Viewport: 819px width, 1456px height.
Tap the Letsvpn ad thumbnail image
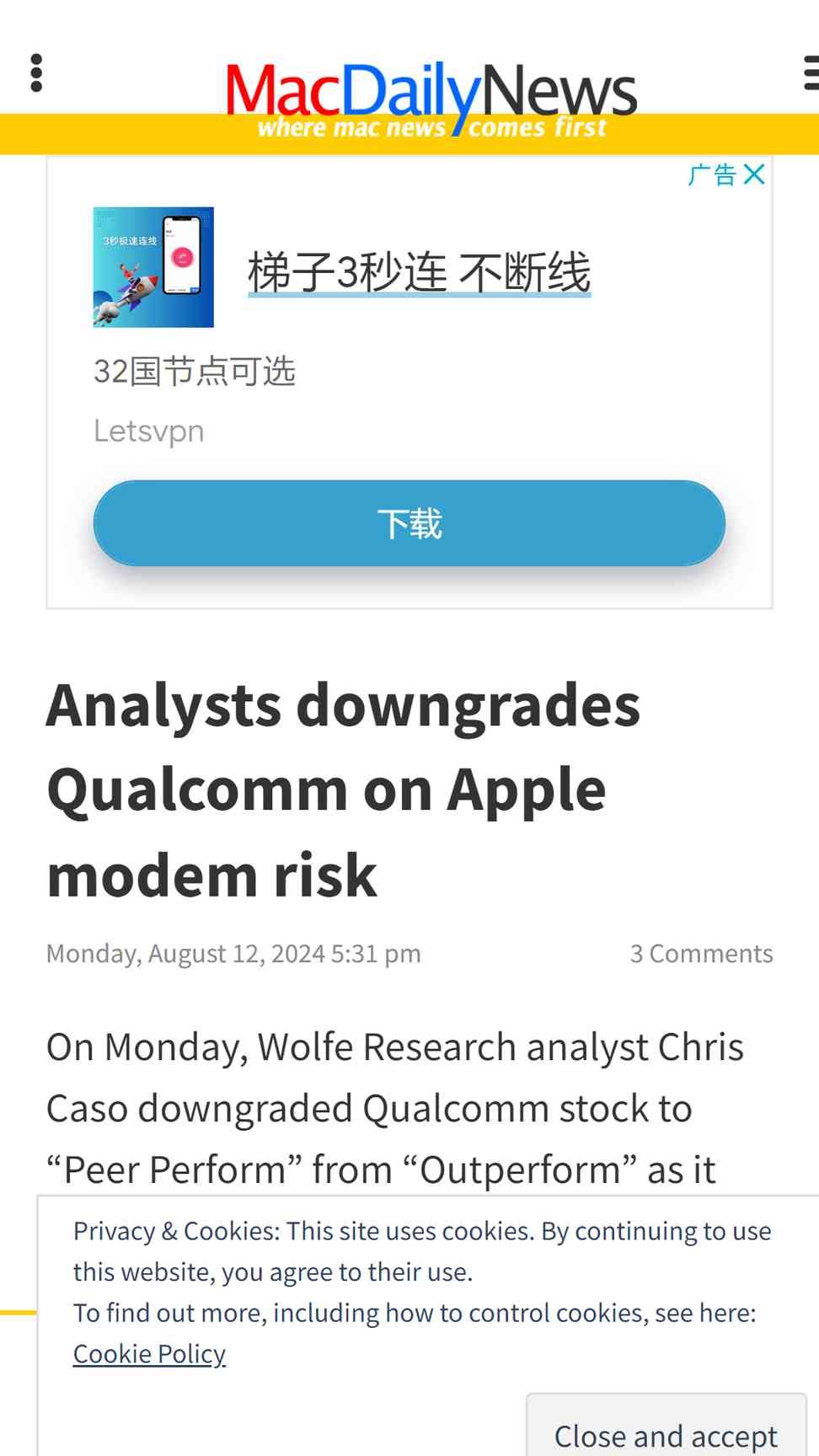coord(153,267)
